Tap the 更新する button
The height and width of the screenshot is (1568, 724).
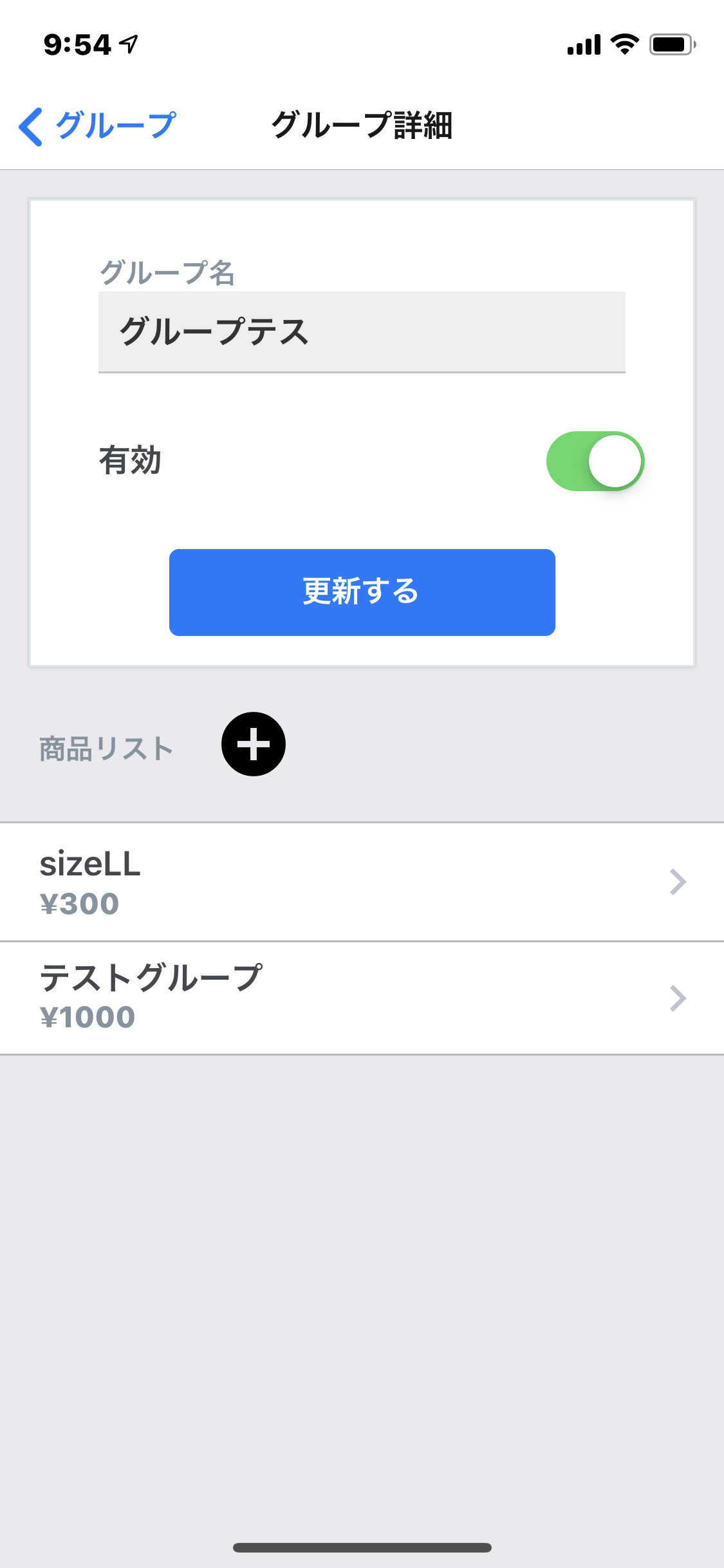click(362, 592)
